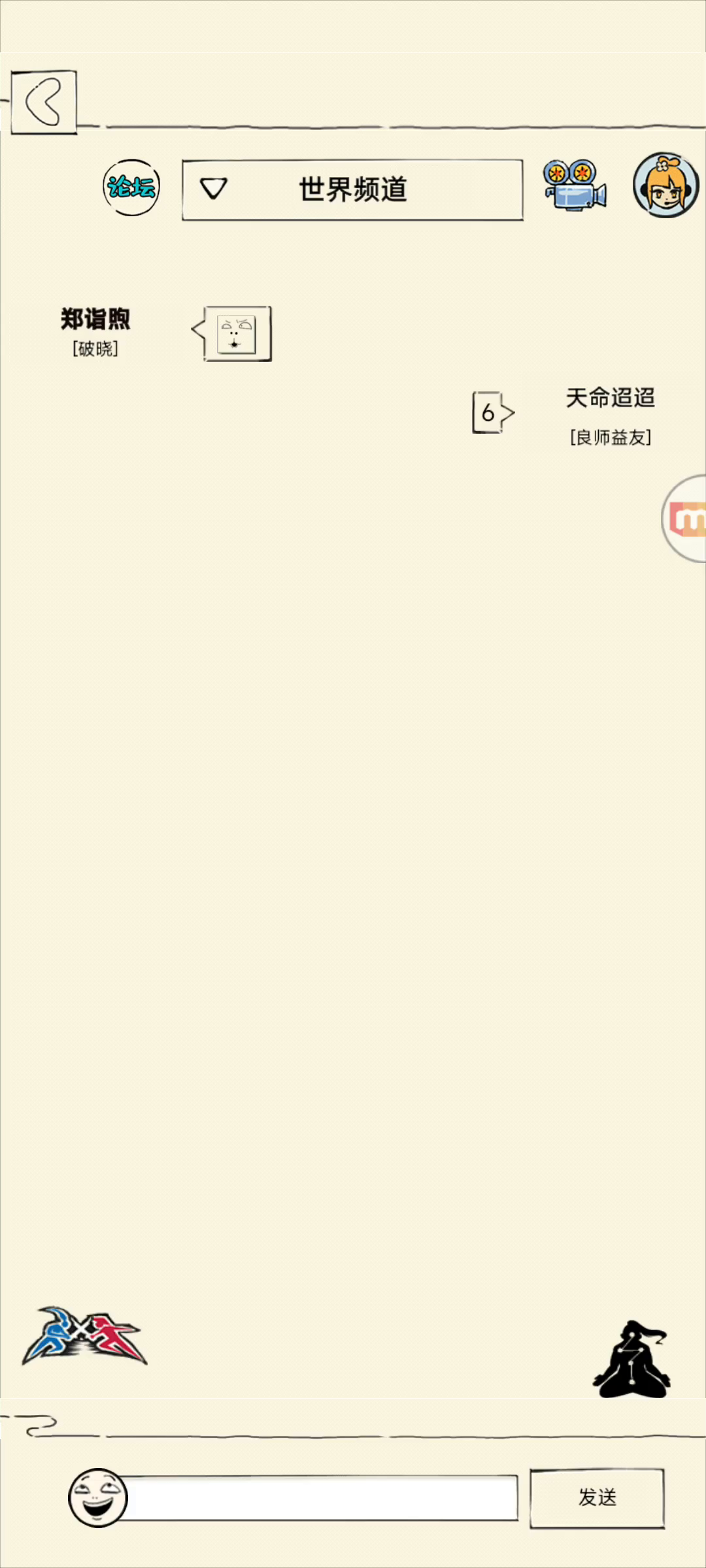Screen dimensions: 706x1568
Task: Focus the chat message input field
Action: (320, 1497)
